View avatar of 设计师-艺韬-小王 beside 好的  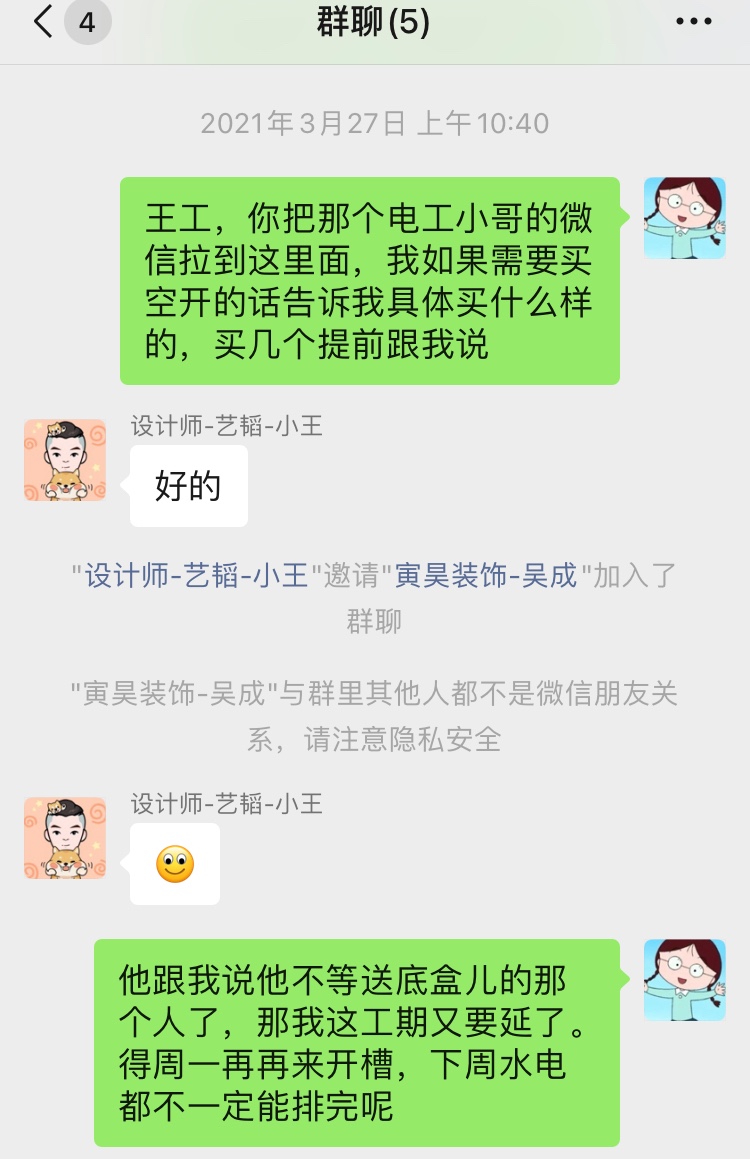65,460
